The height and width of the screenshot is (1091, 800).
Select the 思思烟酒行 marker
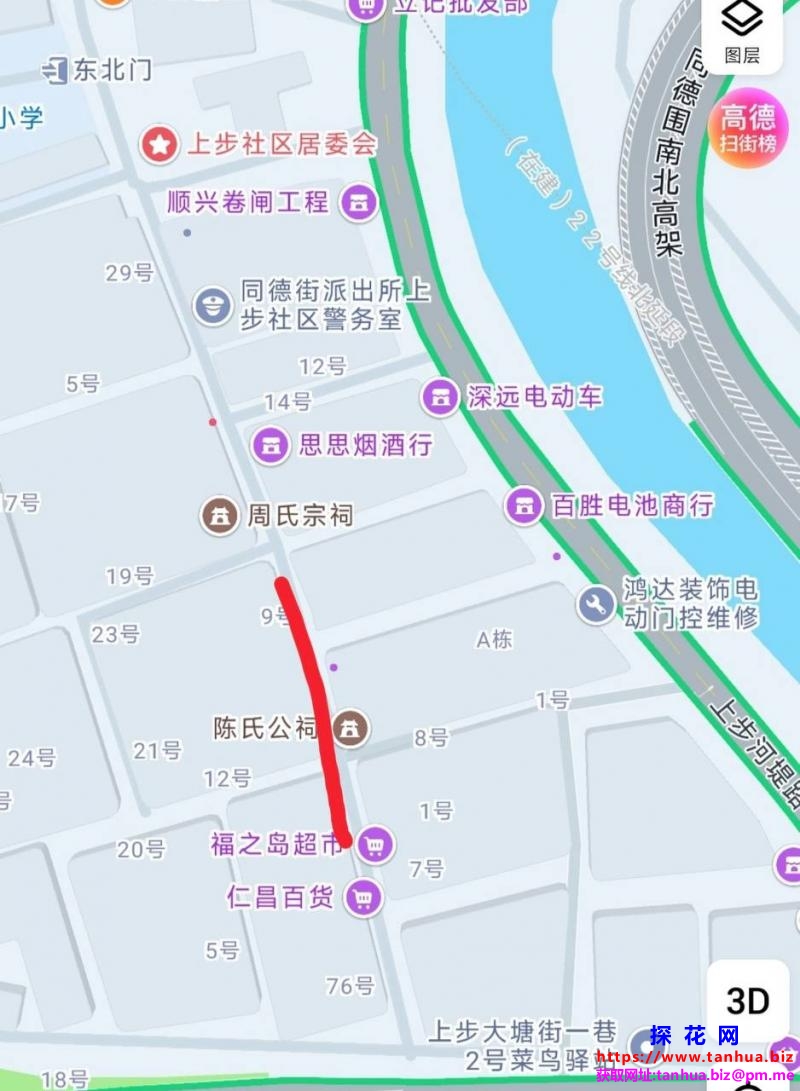pyautogui.click(x=271, y=445)
